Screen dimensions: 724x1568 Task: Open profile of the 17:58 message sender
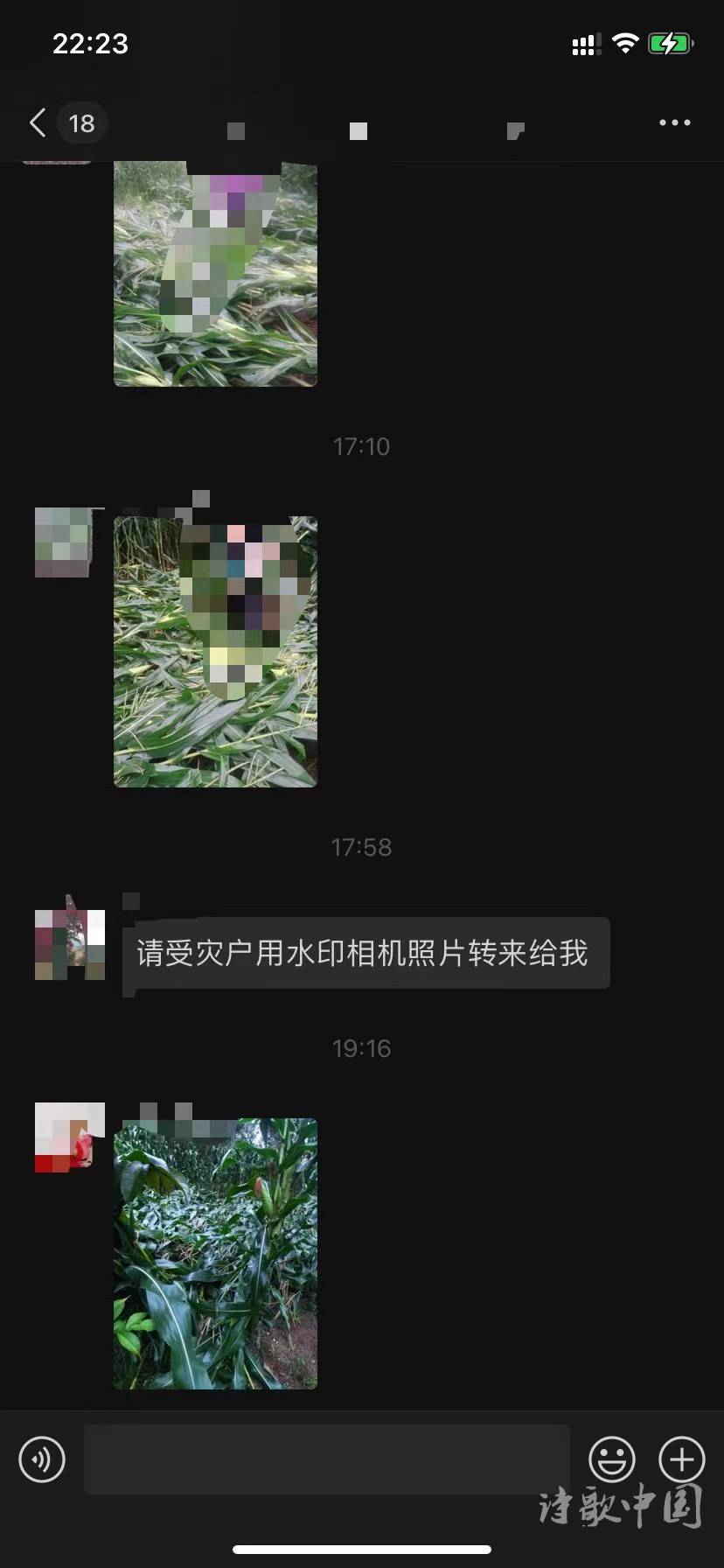[70, 945]
